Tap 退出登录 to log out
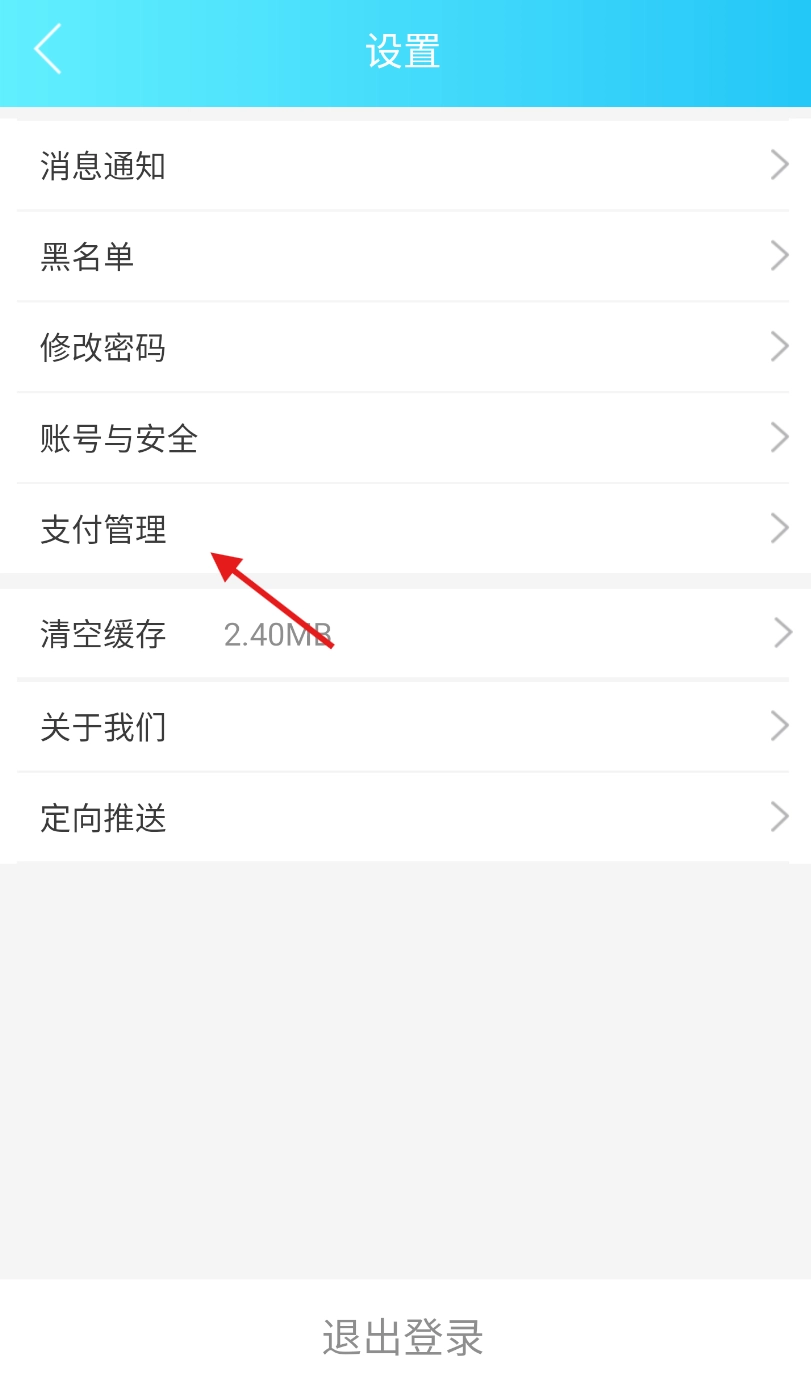 (x=403, y=1337)
